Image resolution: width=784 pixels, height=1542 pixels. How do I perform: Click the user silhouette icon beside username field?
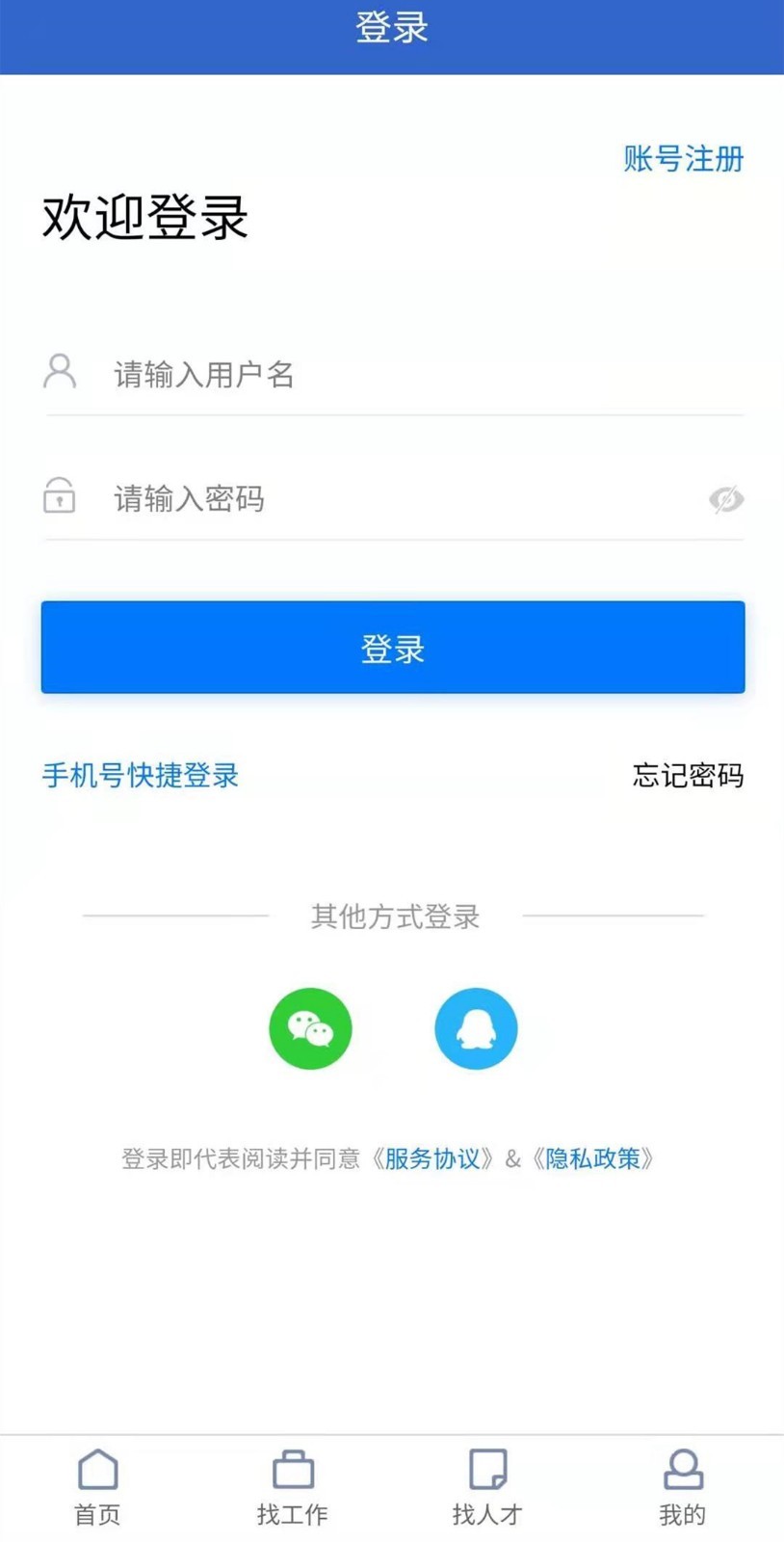[59, 372]
